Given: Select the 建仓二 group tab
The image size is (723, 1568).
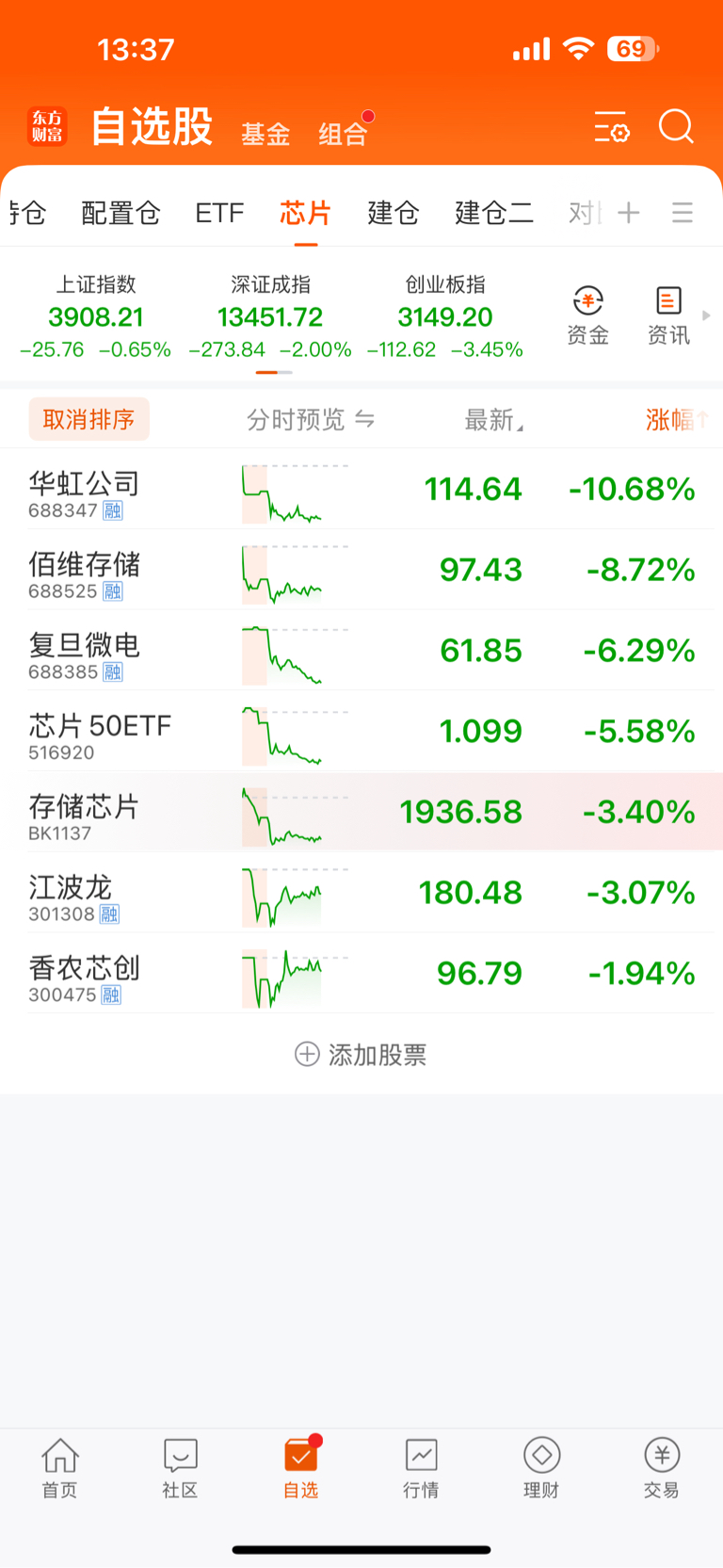Looking at the screenshot, I should click(493, 214).
